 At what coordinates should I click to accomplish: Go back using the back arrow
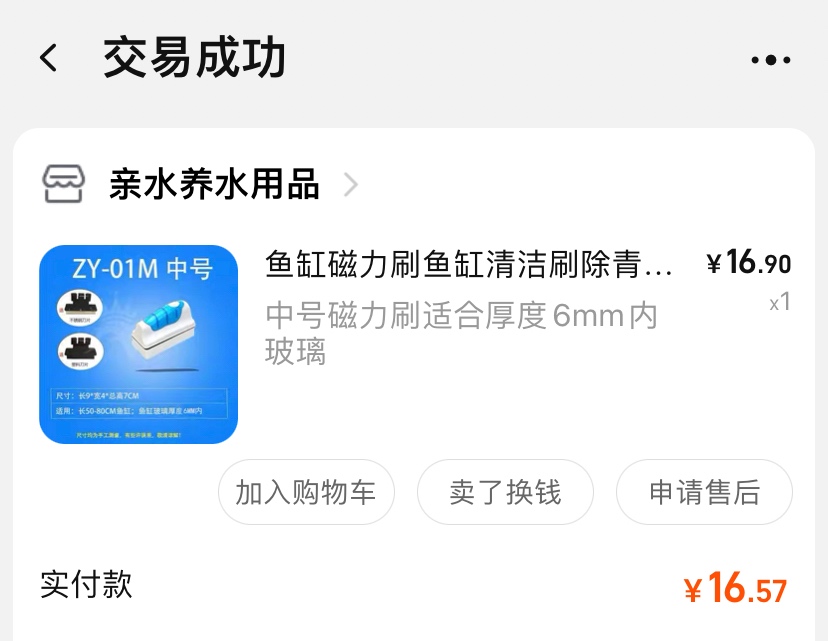[49, 58]
